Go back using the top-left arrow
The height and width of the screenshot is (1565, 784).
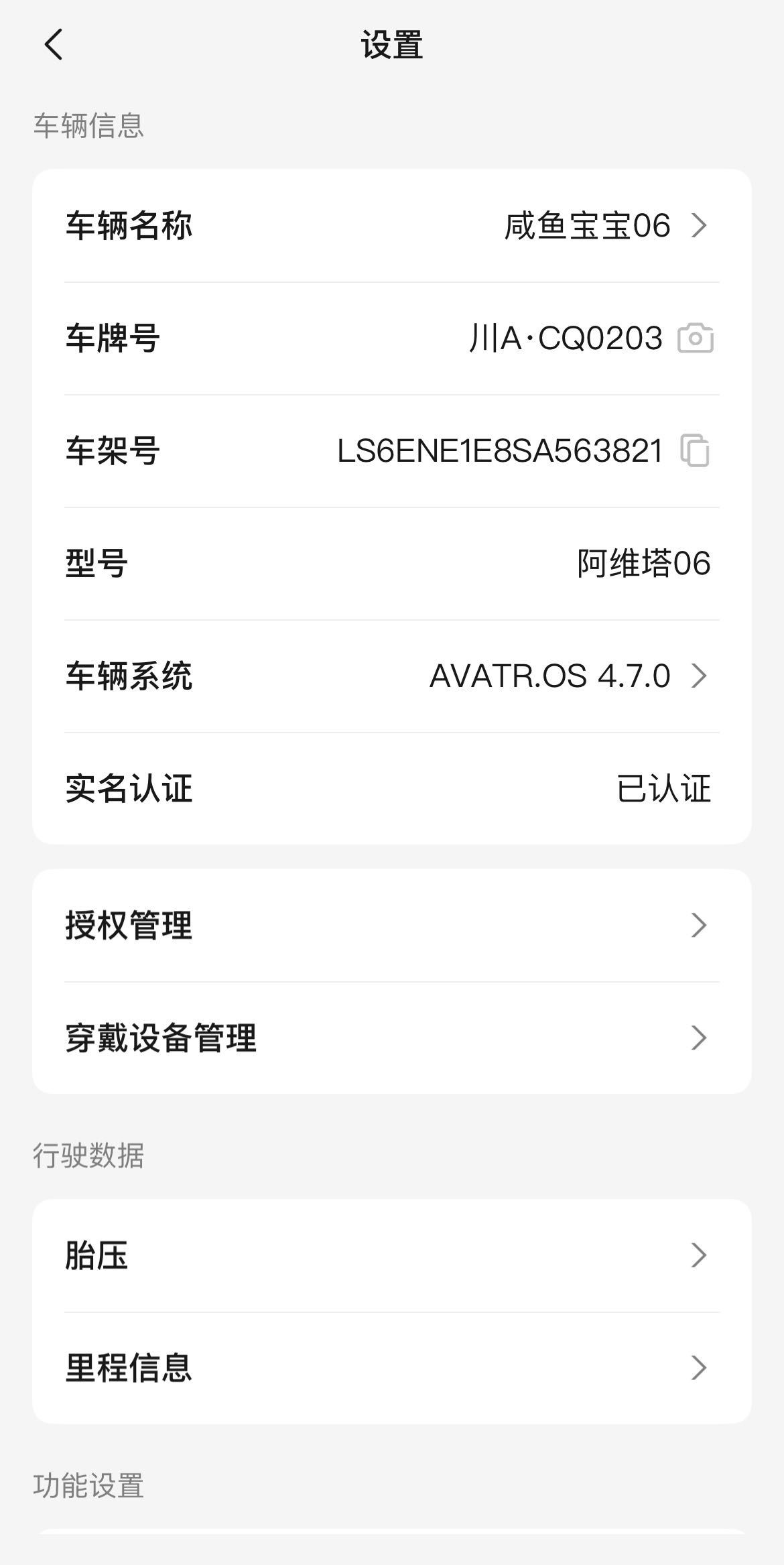pyautogui.click(x=54, y=45)
